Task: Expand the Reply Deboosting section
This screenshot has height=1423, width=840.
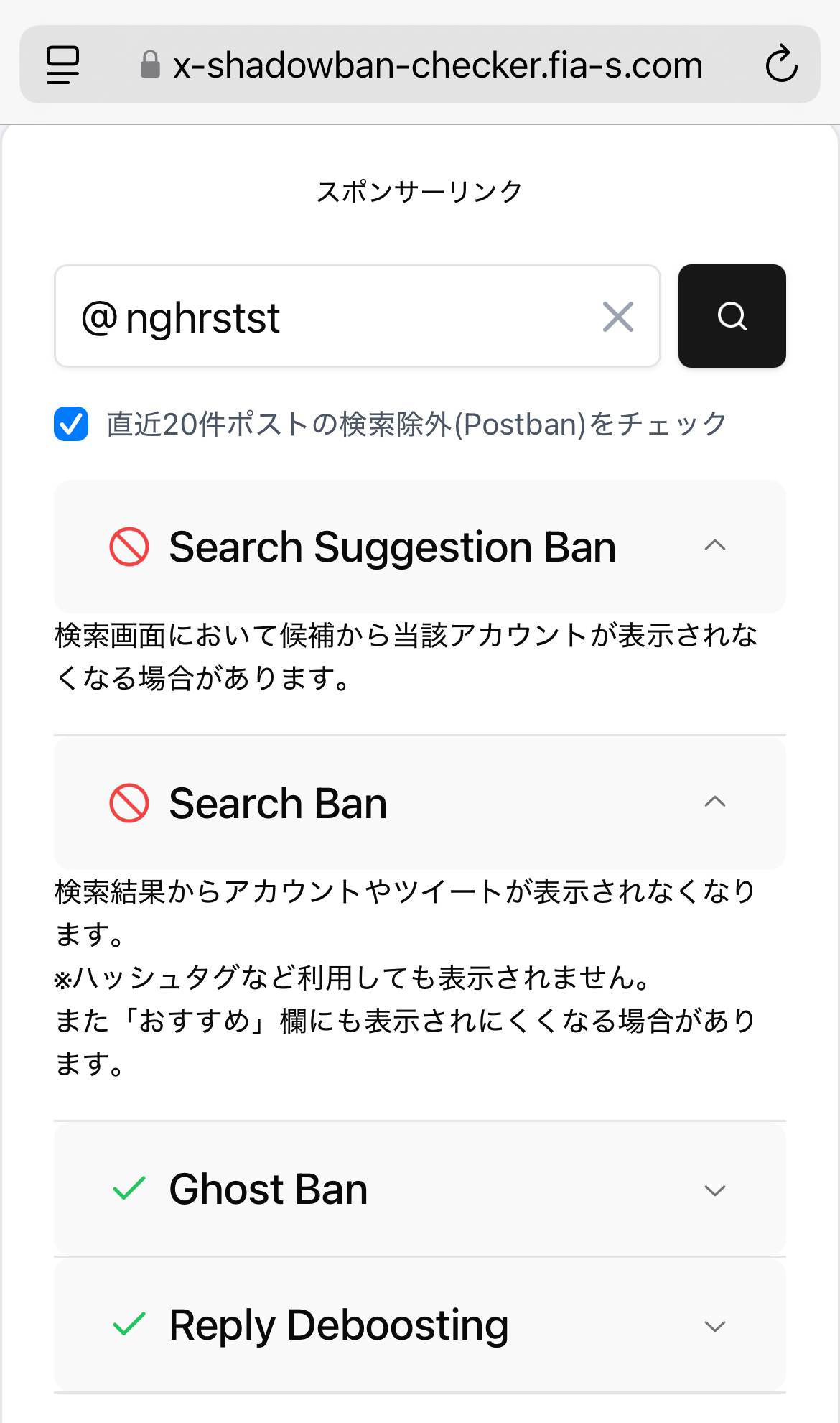Action: (x=714, y=1325)
